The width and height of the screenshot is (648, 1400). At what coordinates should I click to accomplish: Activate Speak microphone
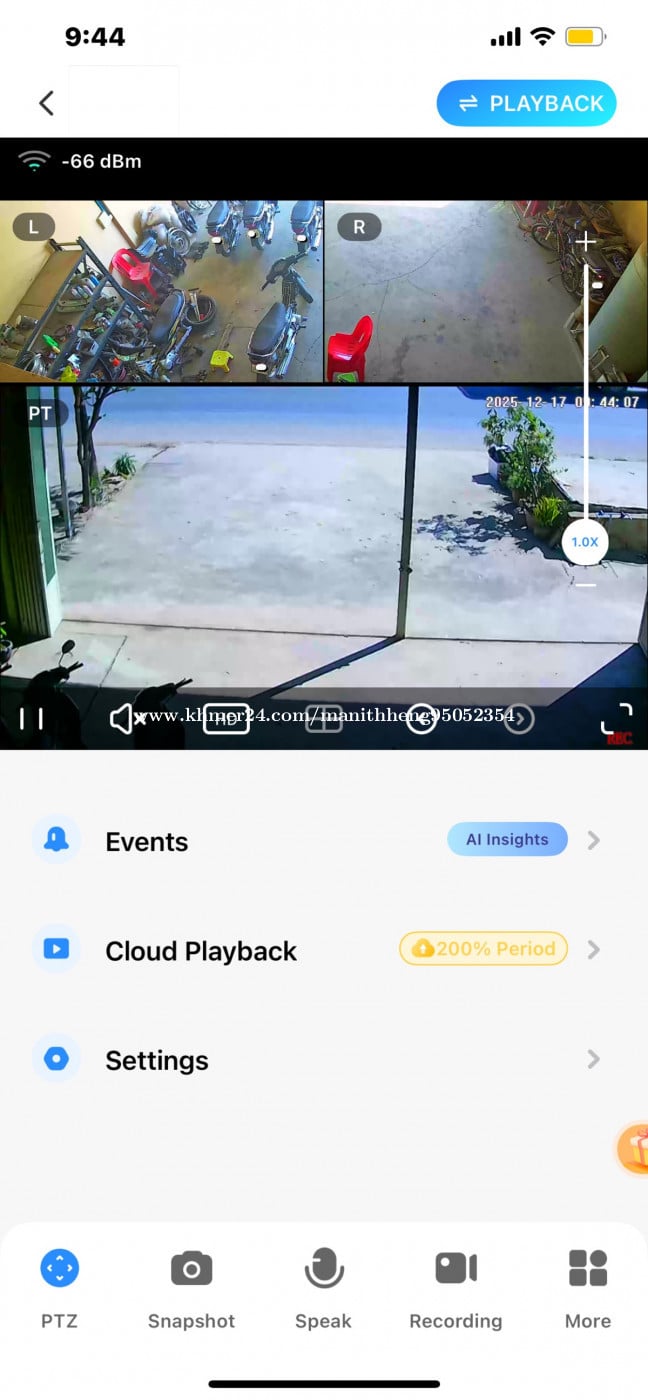tap(323, 1285)
